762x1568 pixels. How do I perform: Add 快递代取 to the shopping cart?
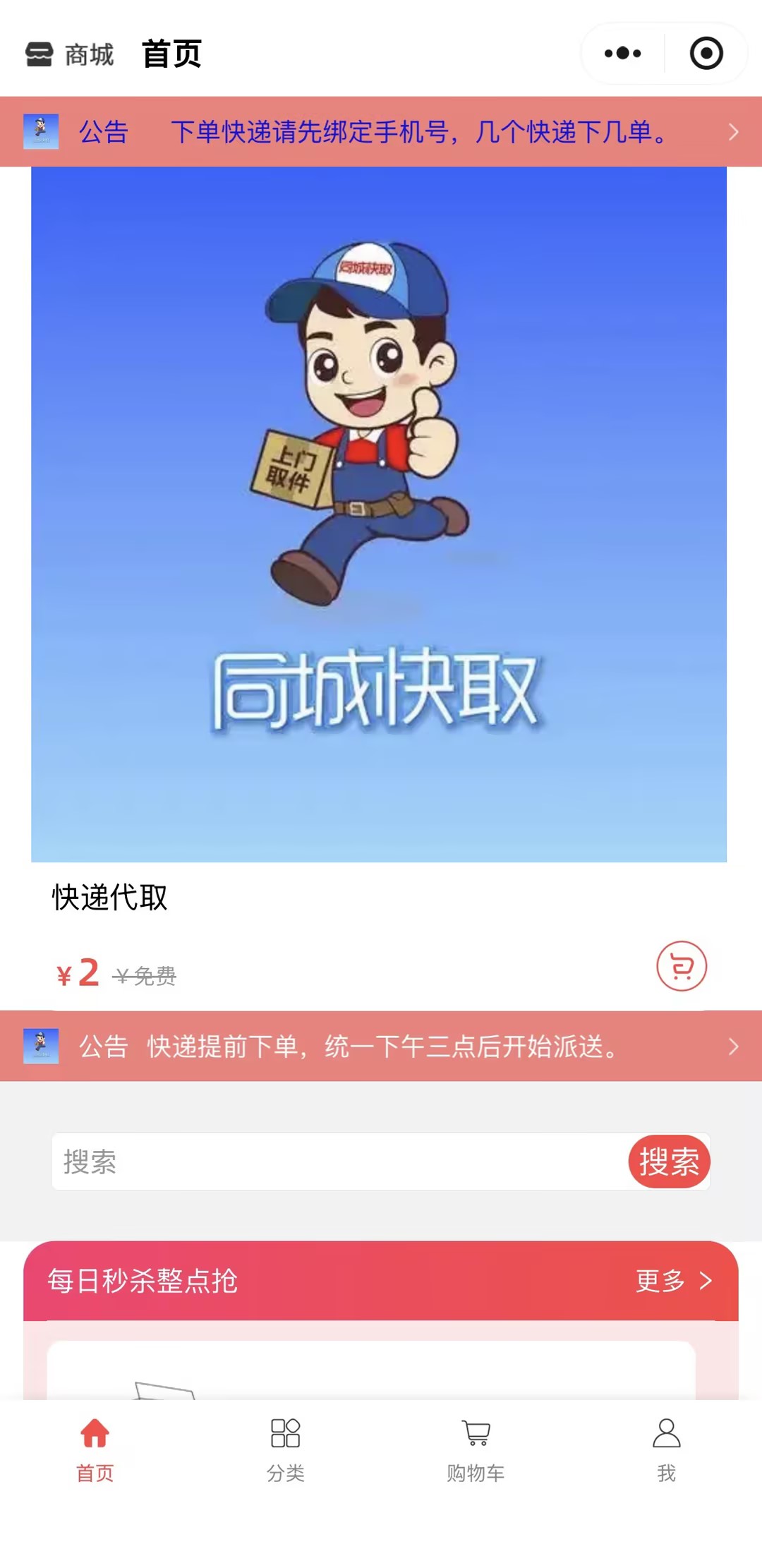(x=681, y=966)
